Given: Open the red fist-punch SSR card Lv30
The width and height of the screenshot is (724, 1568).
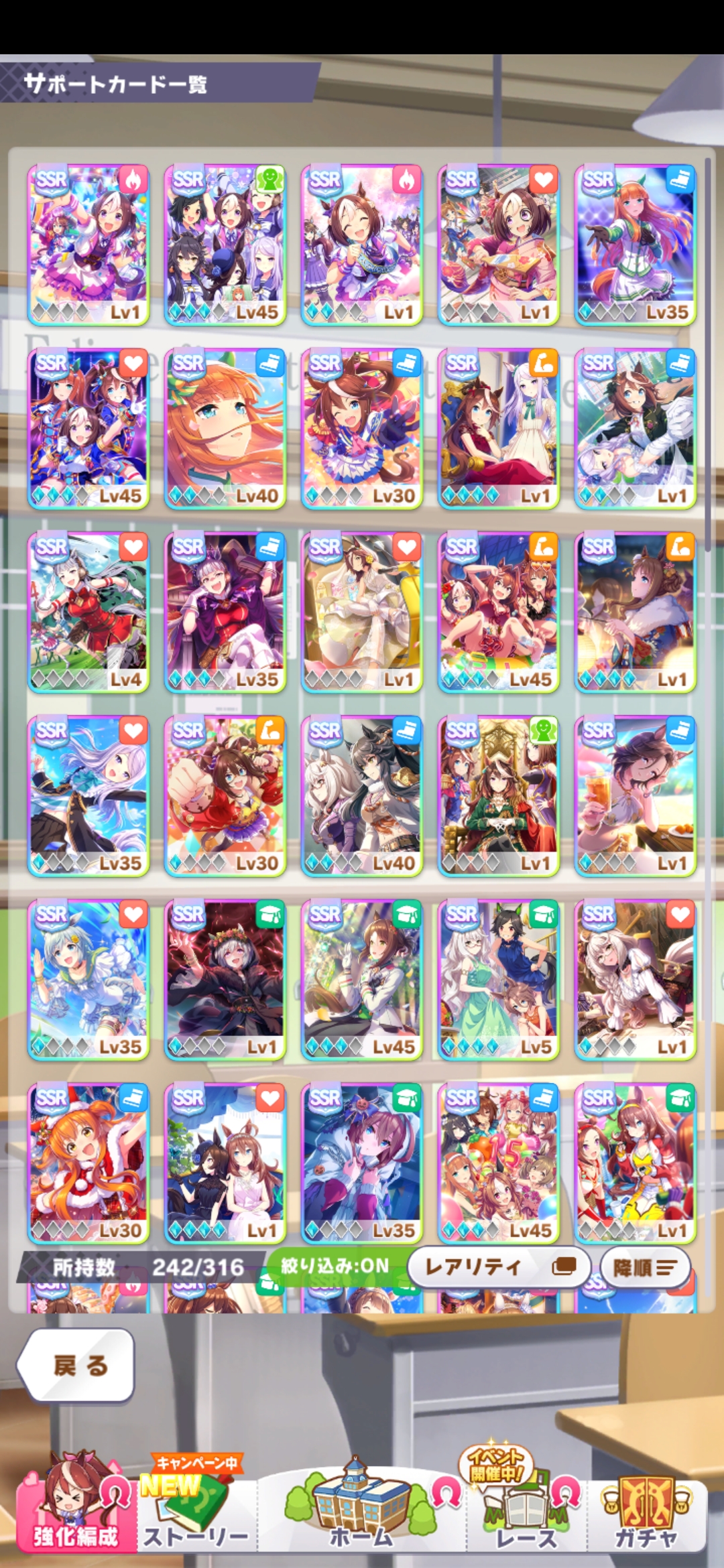Looking at the screenshot, I should coord(225,795).
